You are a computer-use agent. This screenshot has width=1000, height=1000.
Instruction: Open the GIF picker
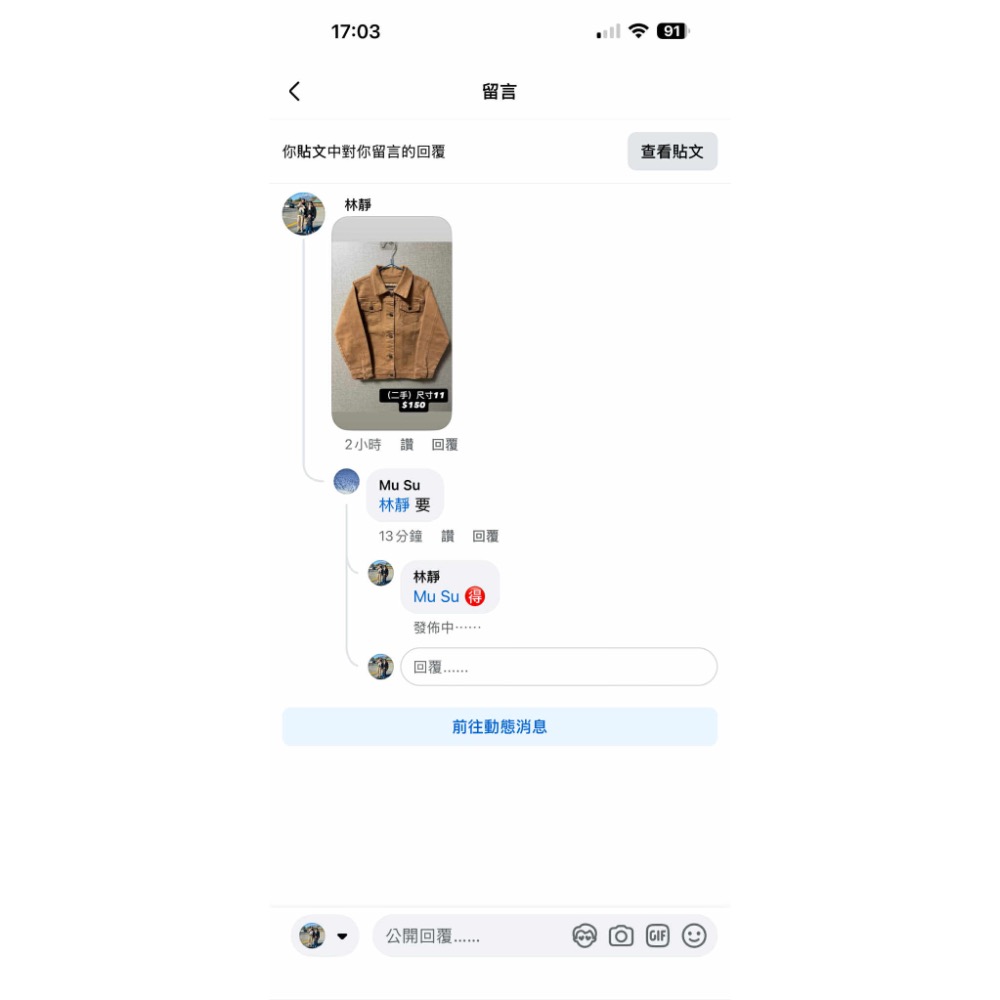tap(658, 936)
